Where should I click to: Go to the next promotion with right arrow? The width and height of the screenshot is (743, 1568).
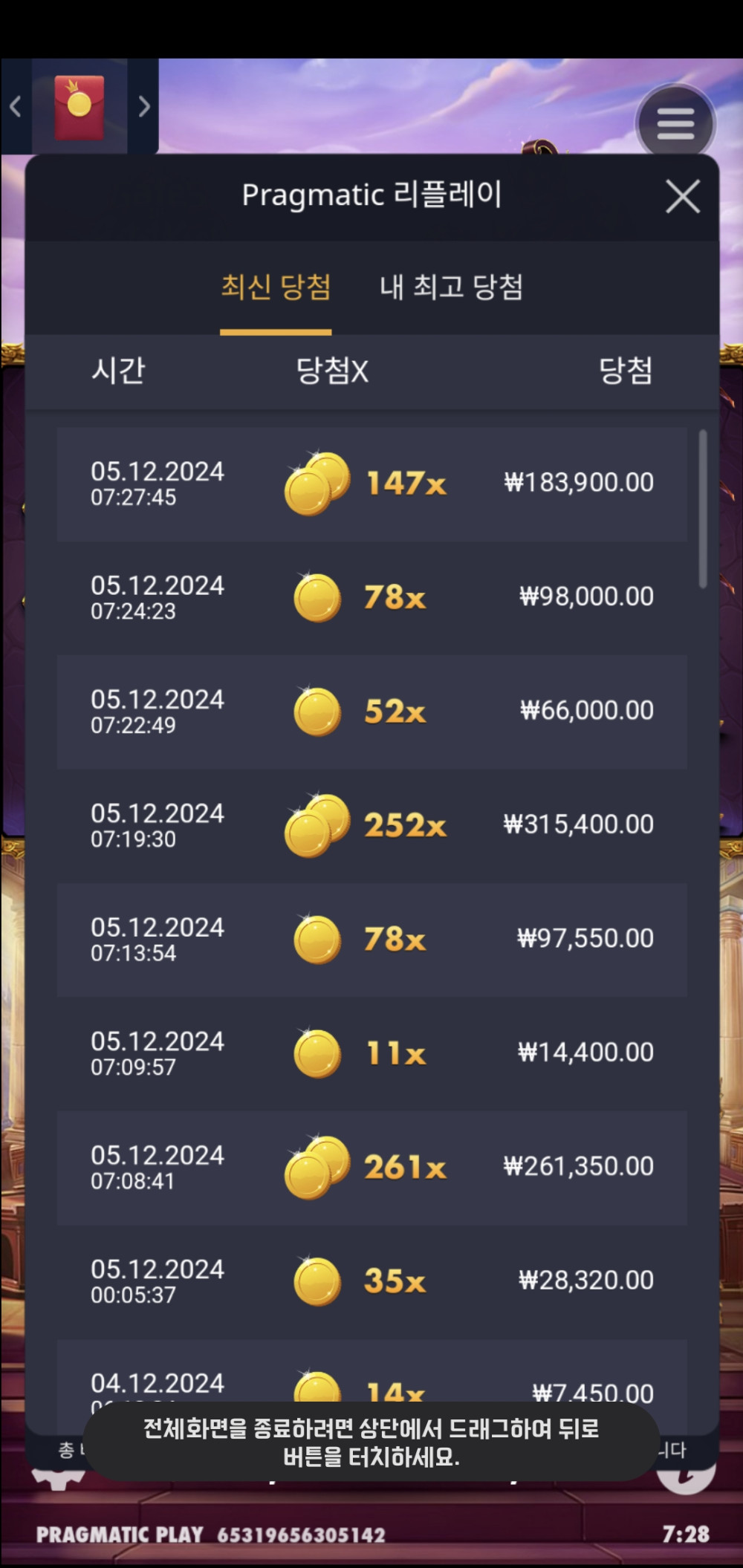click(144, 107)
